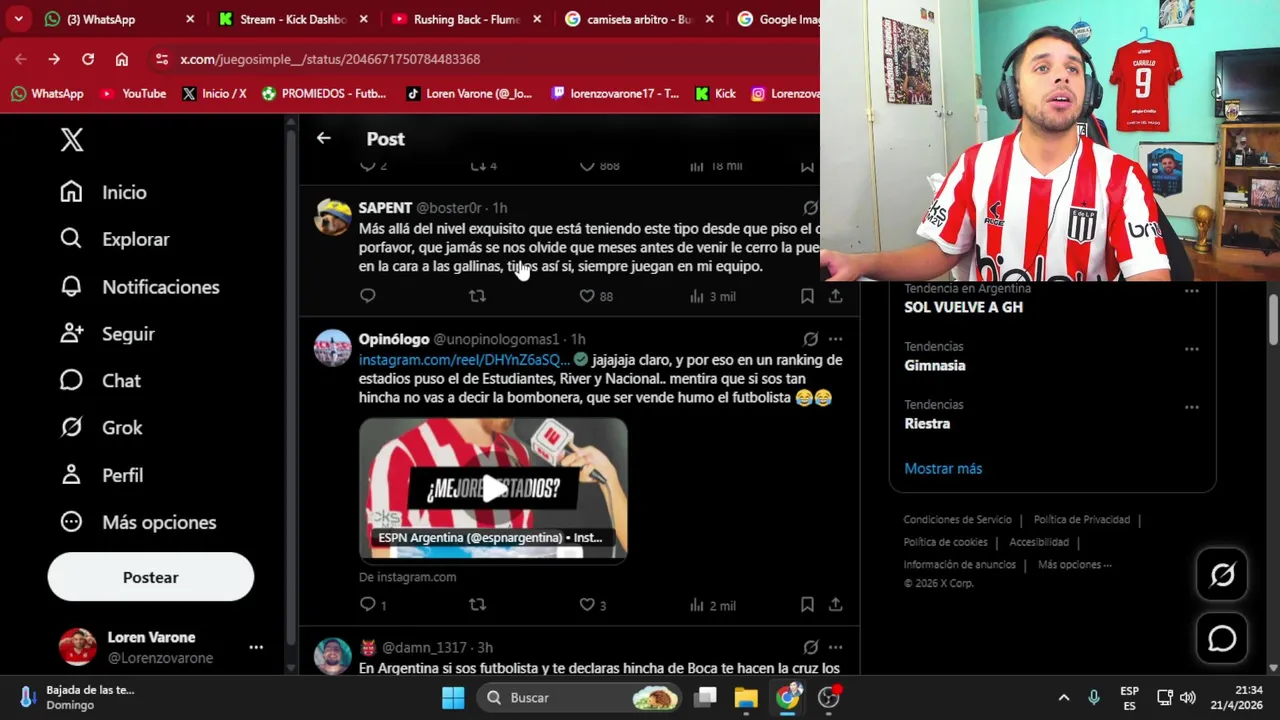Open the Gimnasia trend

[x=935, y=365]
